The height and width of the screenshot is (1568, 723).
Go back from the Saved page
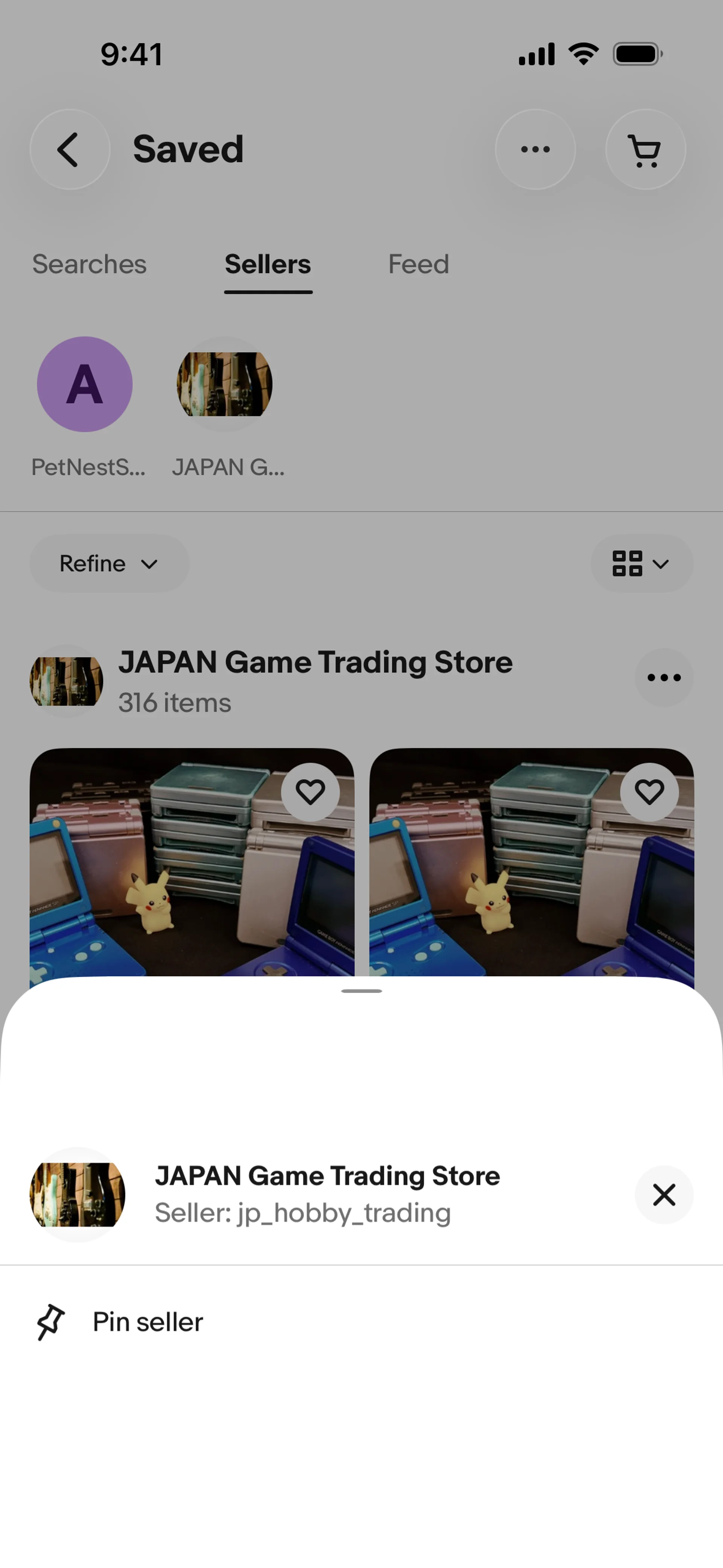(x=70, y=149)
